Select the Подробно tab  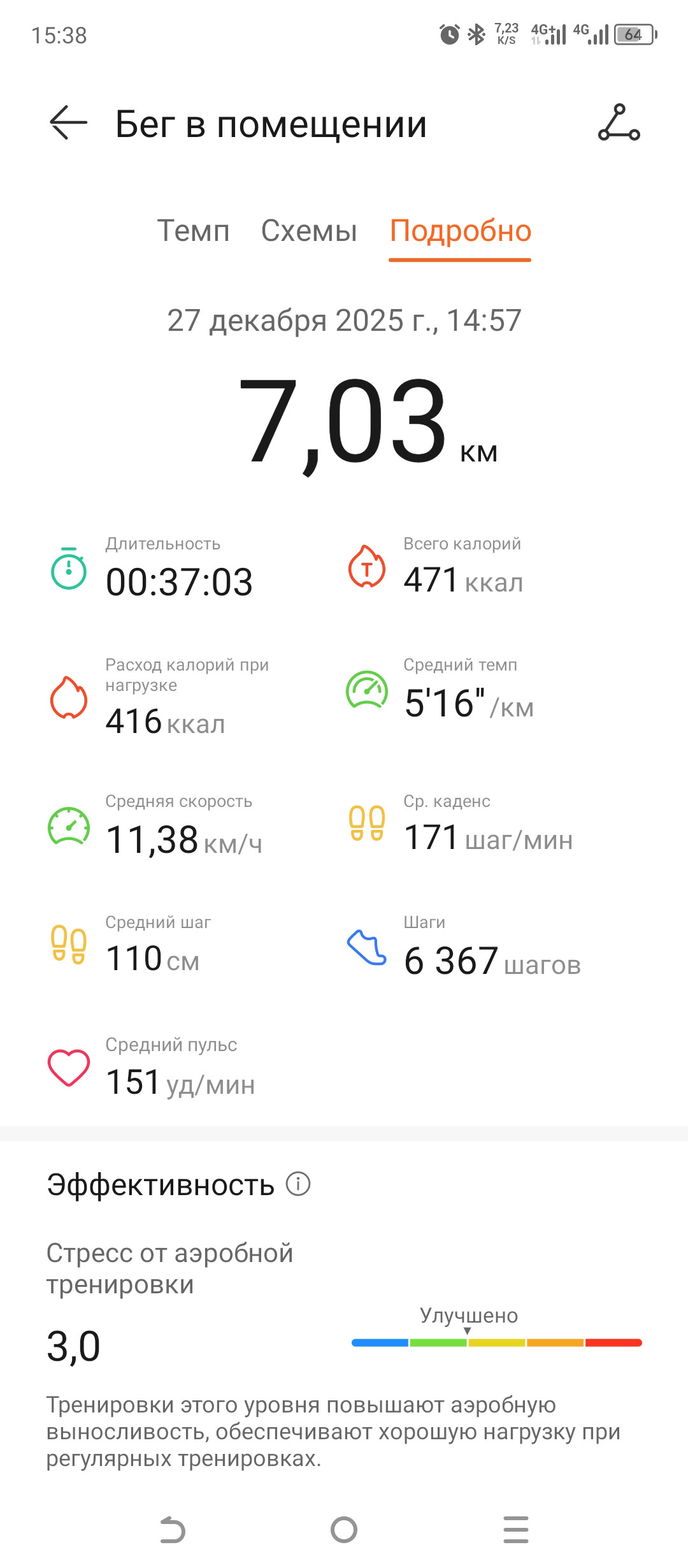(460, 232)
